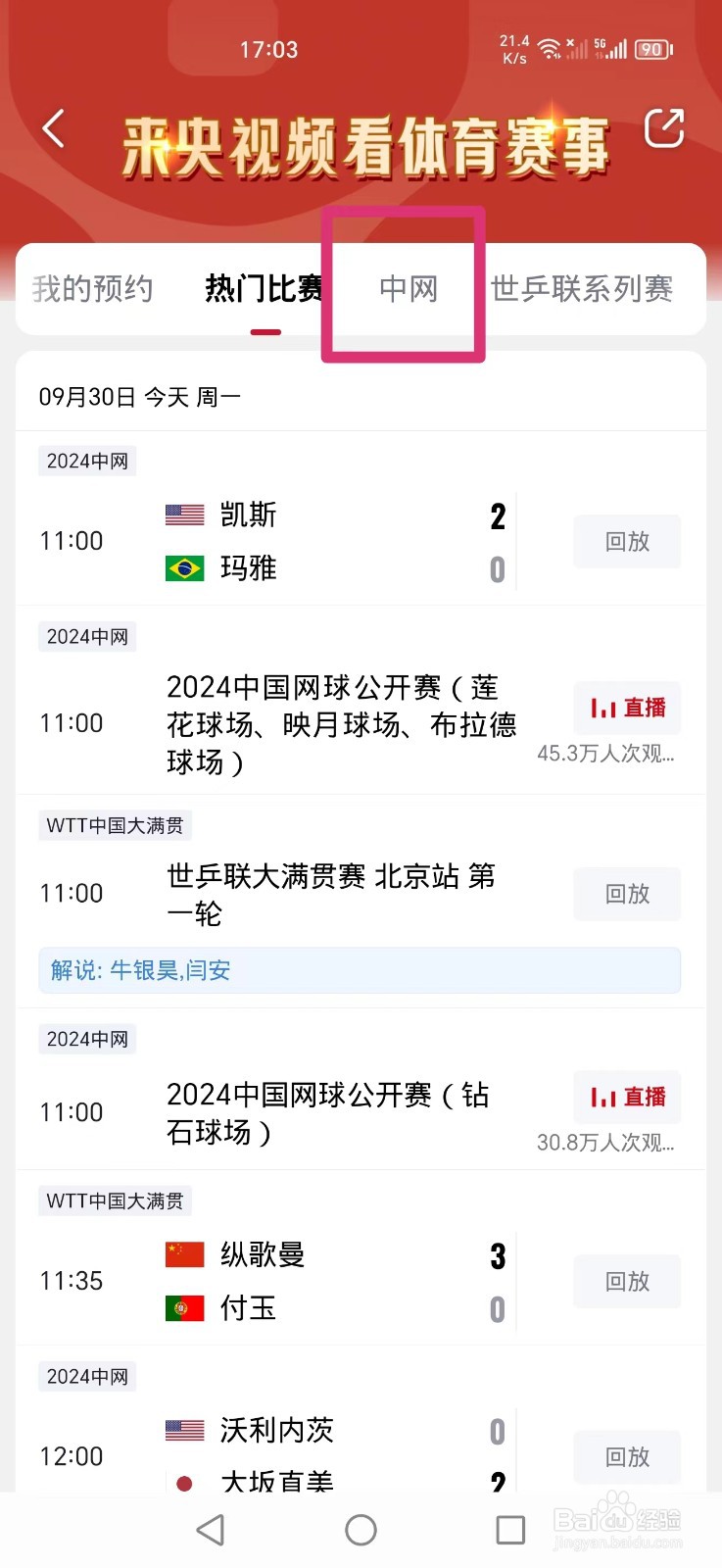
Task: Open the 中网 tab
Action: pos(408,289)
